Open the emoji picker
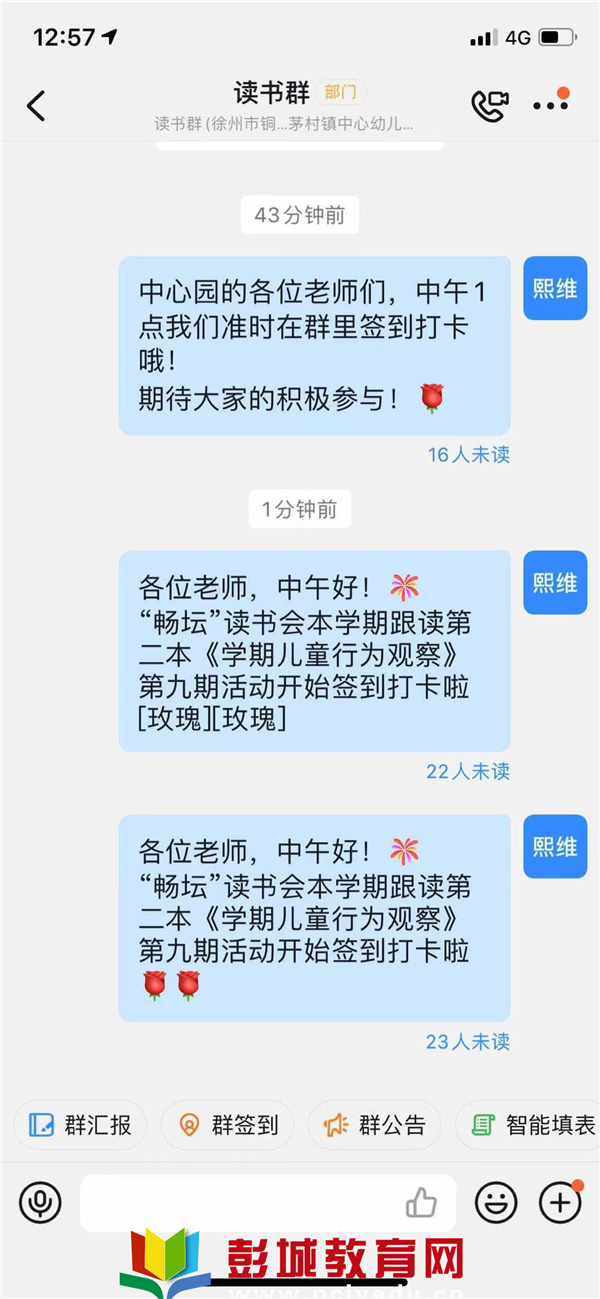The width and height of the screenshot is (600, 1299). [496, 1202]
